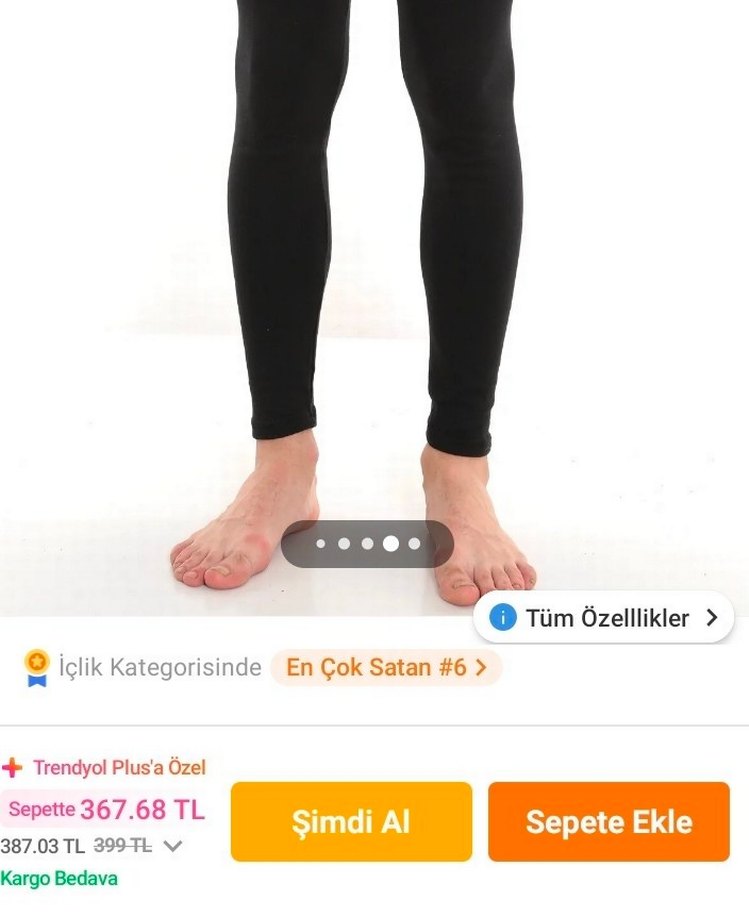
Task: Open the En Çok Satan #6 ranking page
Action: click(385, 666)
